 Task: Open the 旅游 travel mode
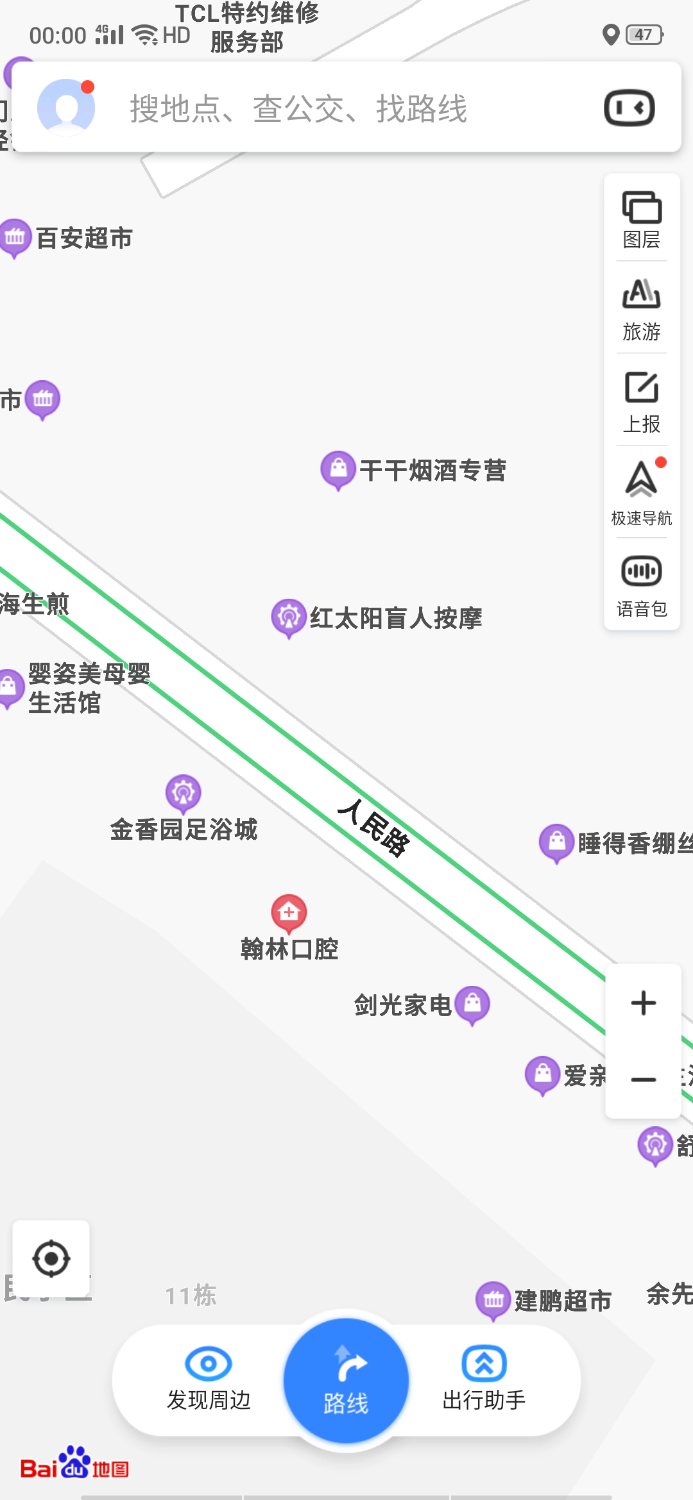(x=642, y=310)
